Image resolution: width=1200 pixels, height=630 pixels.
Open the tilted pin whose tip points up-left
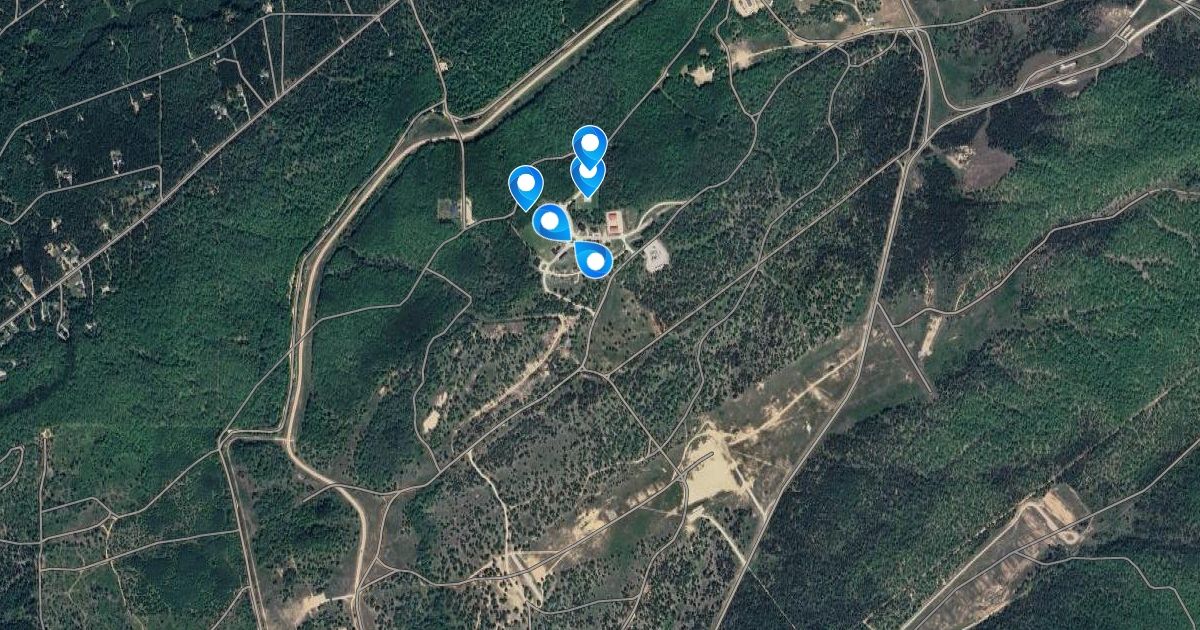pos(594,260)
